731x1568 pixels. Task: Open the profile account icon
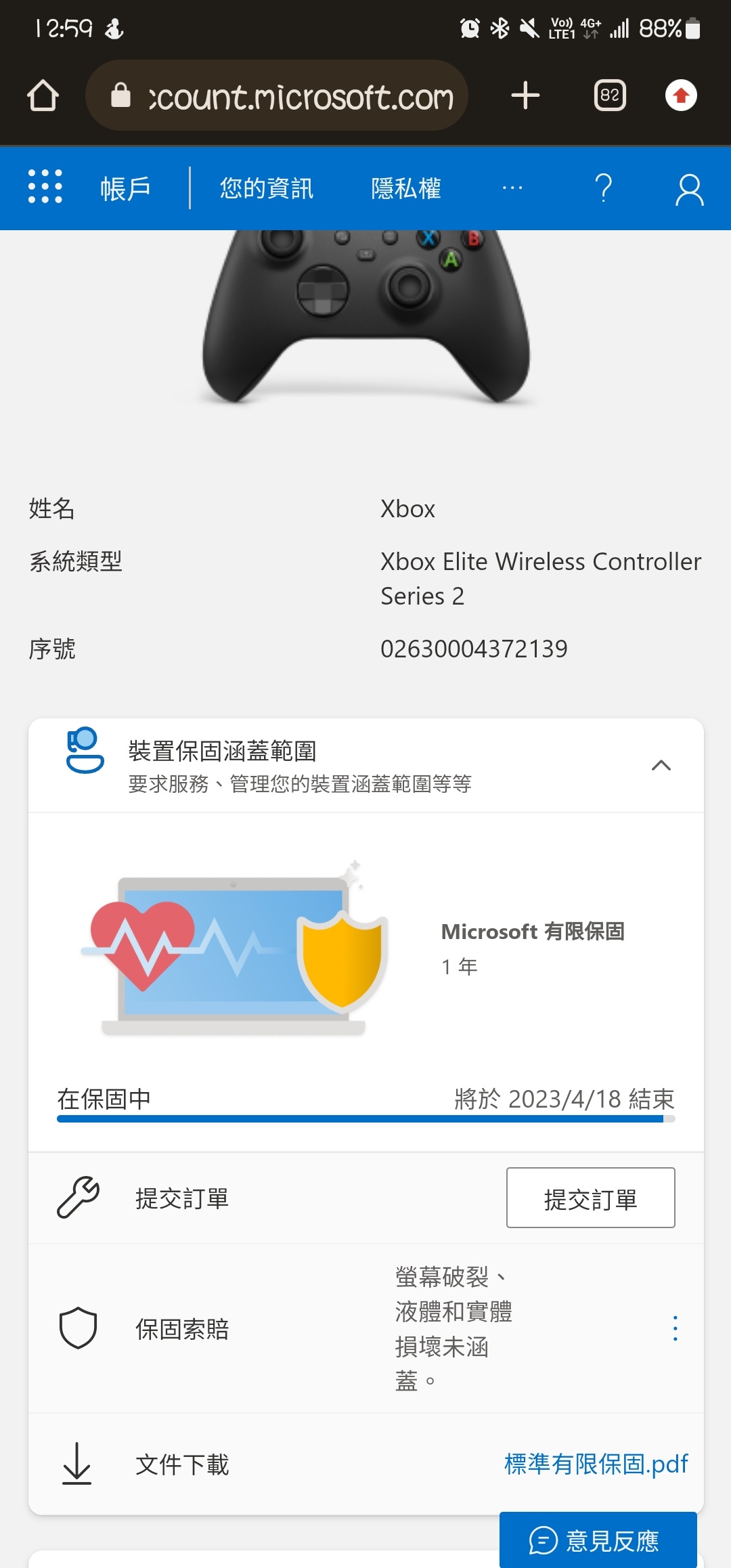tap(689, 190)
